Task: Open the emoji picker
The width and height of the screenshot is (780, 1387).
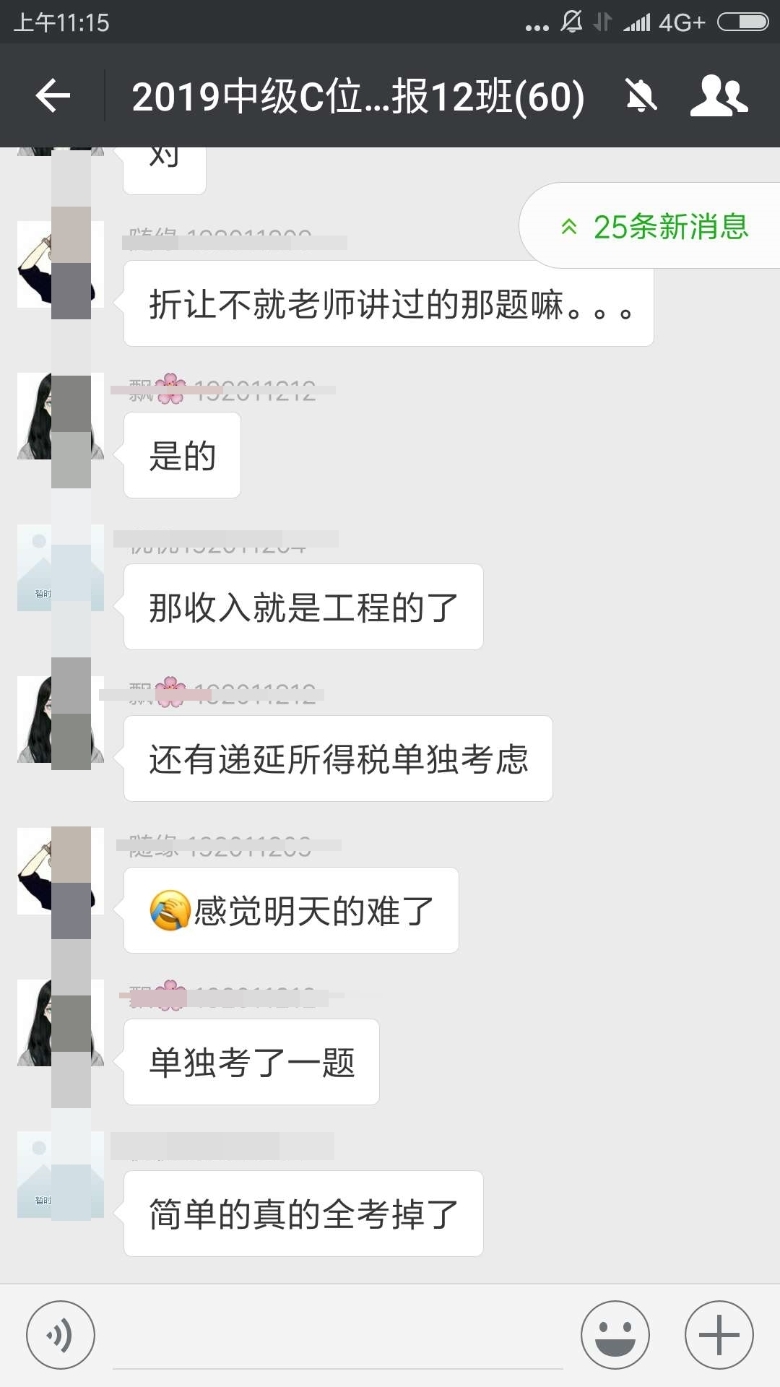Action: click(x=615, y=1335)
